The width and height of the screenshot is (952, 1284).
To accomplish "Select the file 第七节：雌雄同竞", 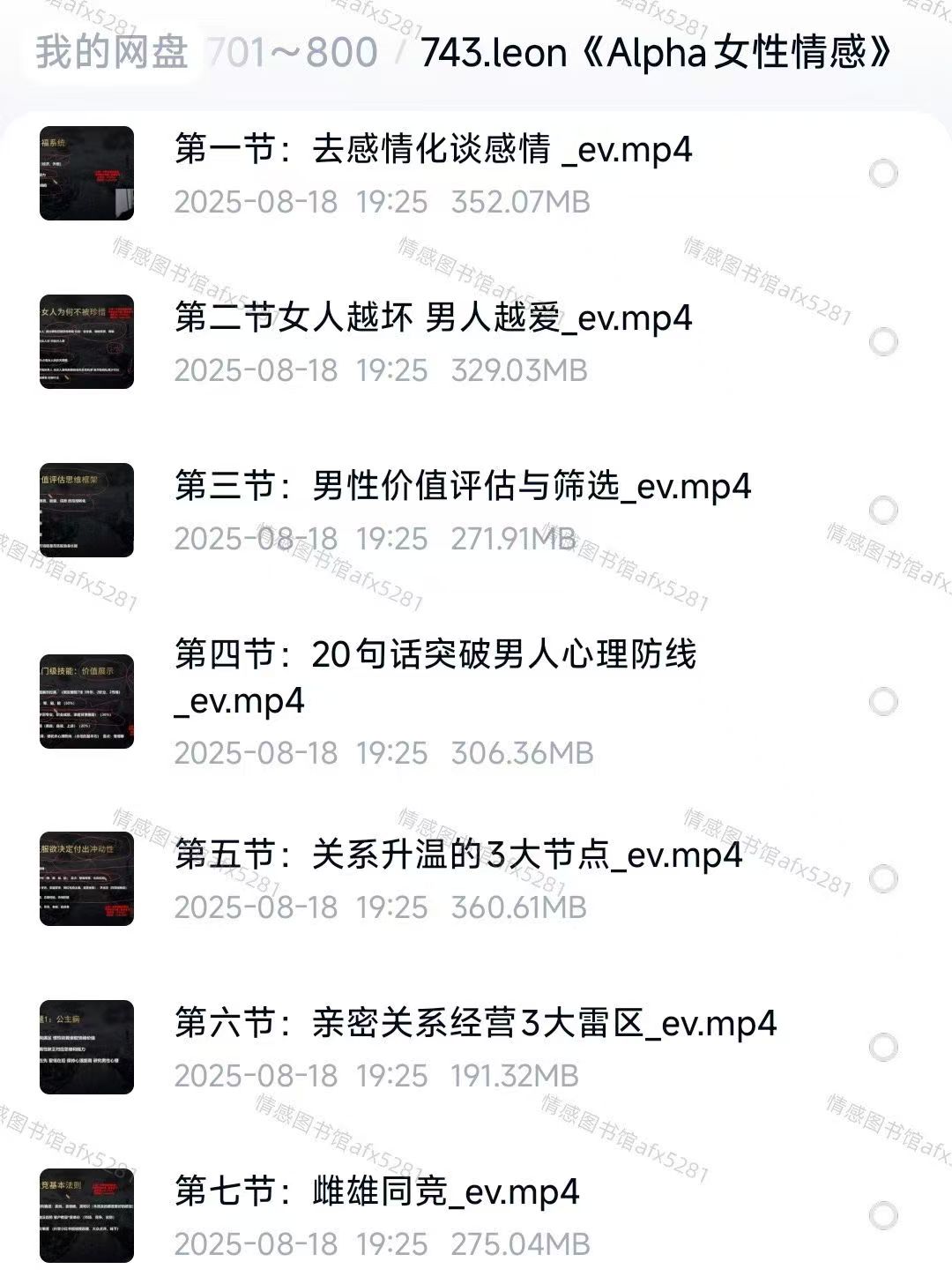I will point(883,1216).
